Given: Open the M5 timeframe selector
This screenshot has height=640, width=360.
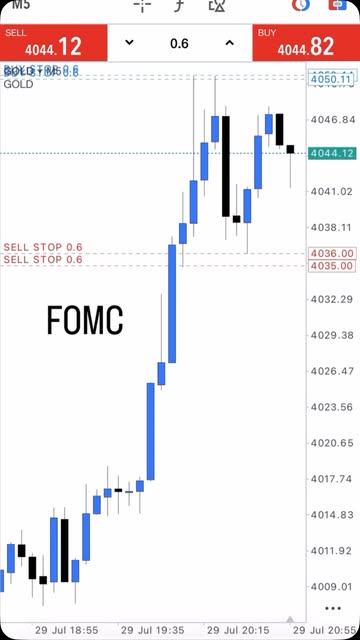Looking at the screenshot, I should click(x=21, y=5).
